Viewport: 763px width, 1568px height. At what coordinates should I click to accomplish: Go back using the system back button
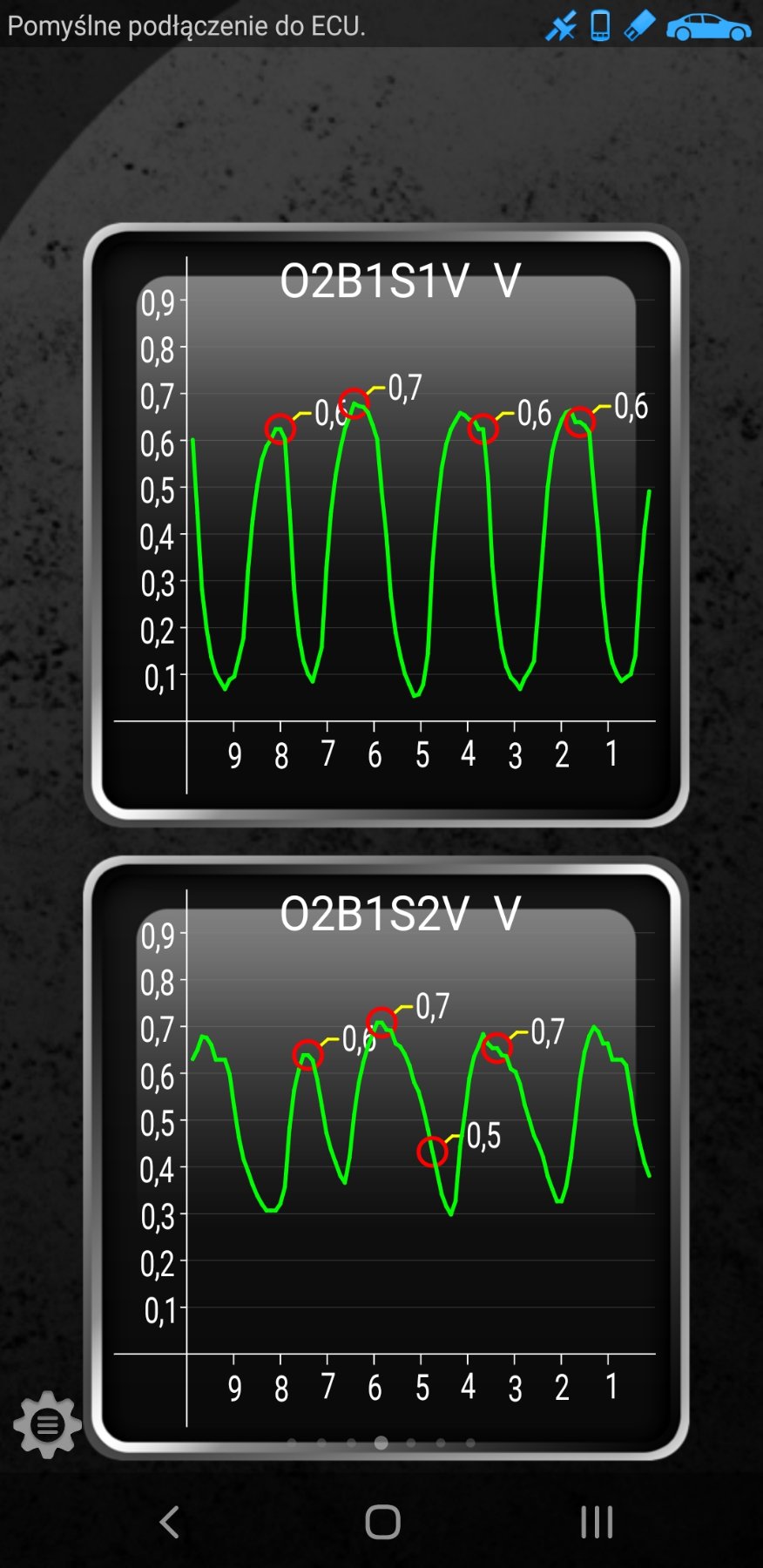[x=170, y=1522]
